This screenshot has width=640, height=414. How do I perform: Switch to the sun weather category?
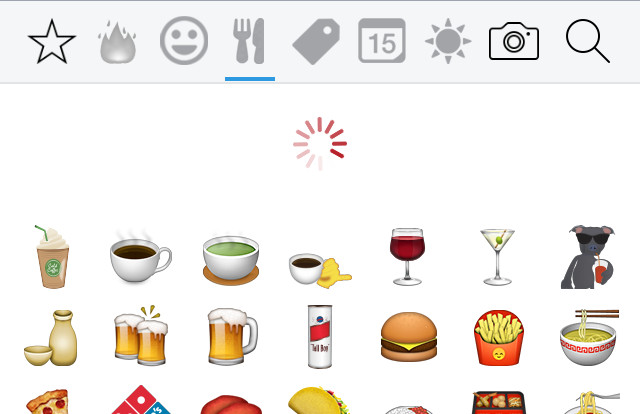click(447, 42)
